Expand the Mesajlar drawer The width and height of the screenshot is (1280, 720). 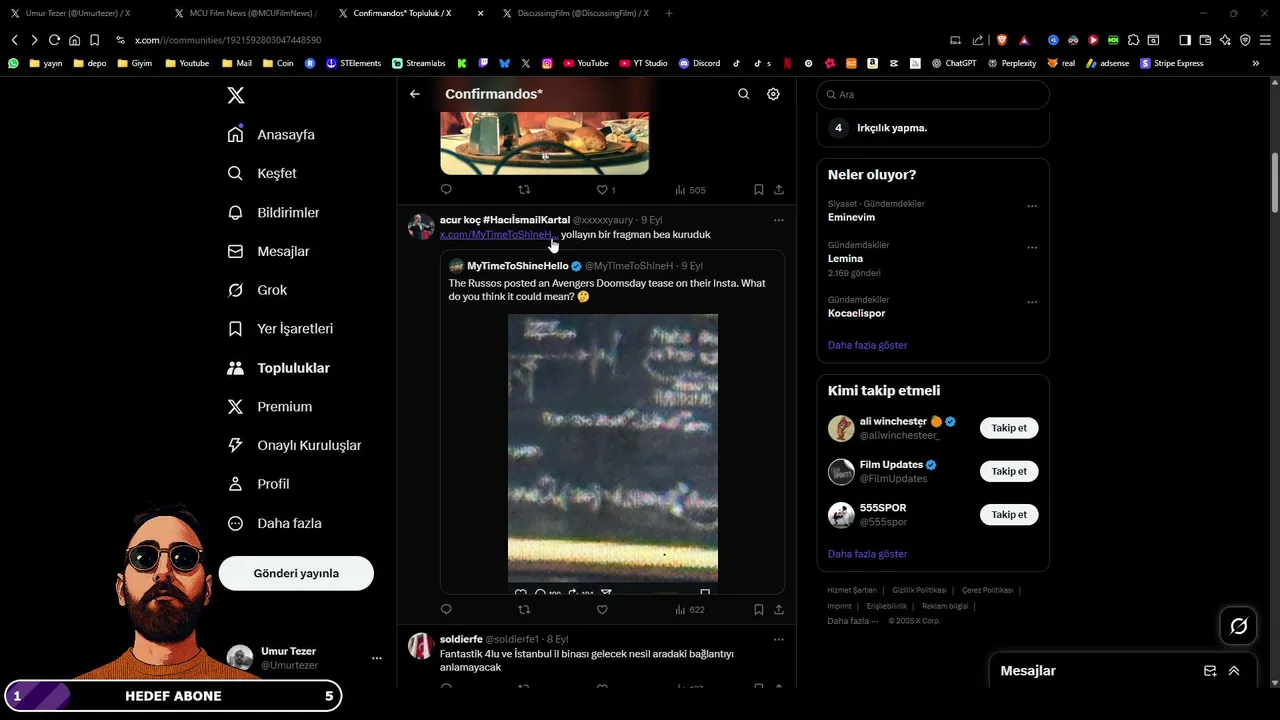click(1234, 671)
